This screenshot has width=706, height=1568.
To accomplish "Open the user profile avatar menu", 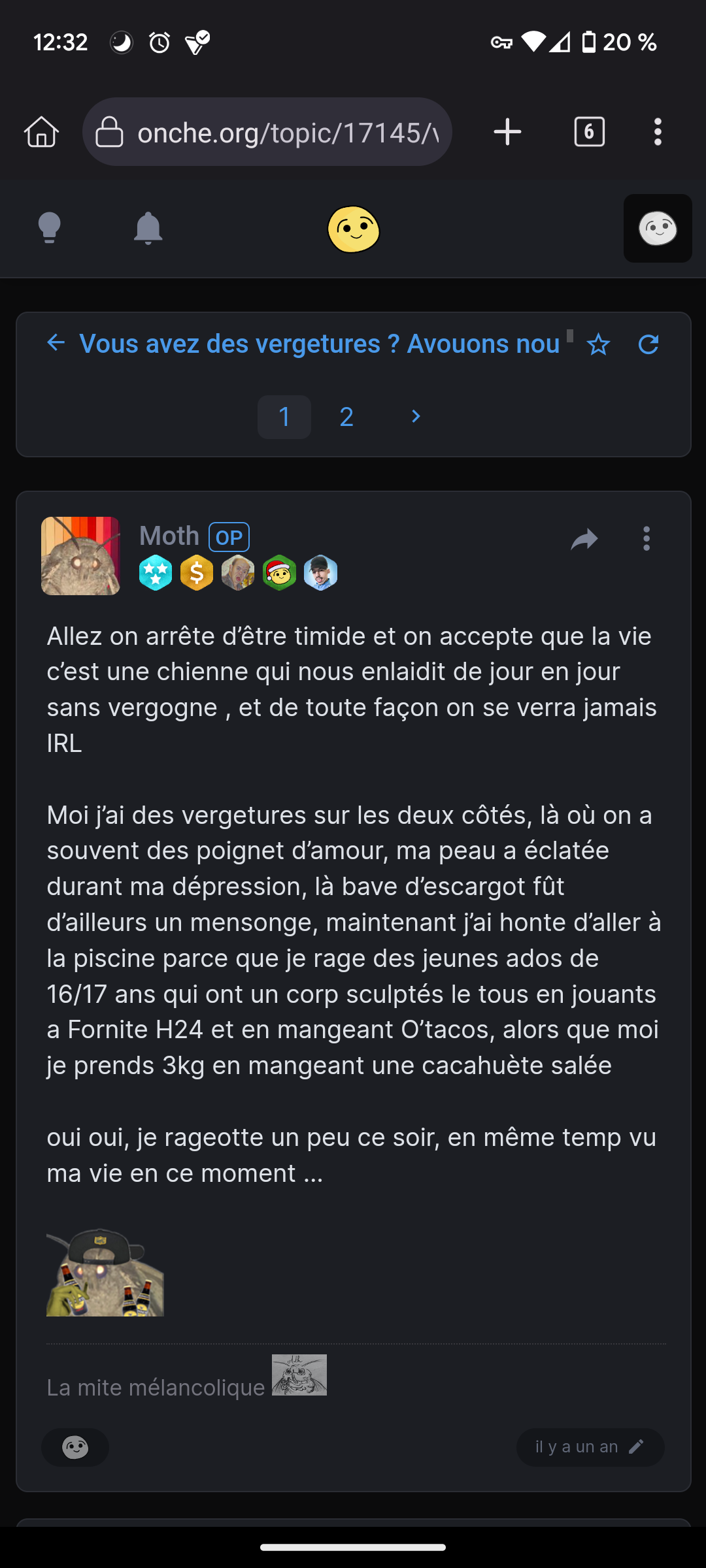I will [x=658, y=229].
